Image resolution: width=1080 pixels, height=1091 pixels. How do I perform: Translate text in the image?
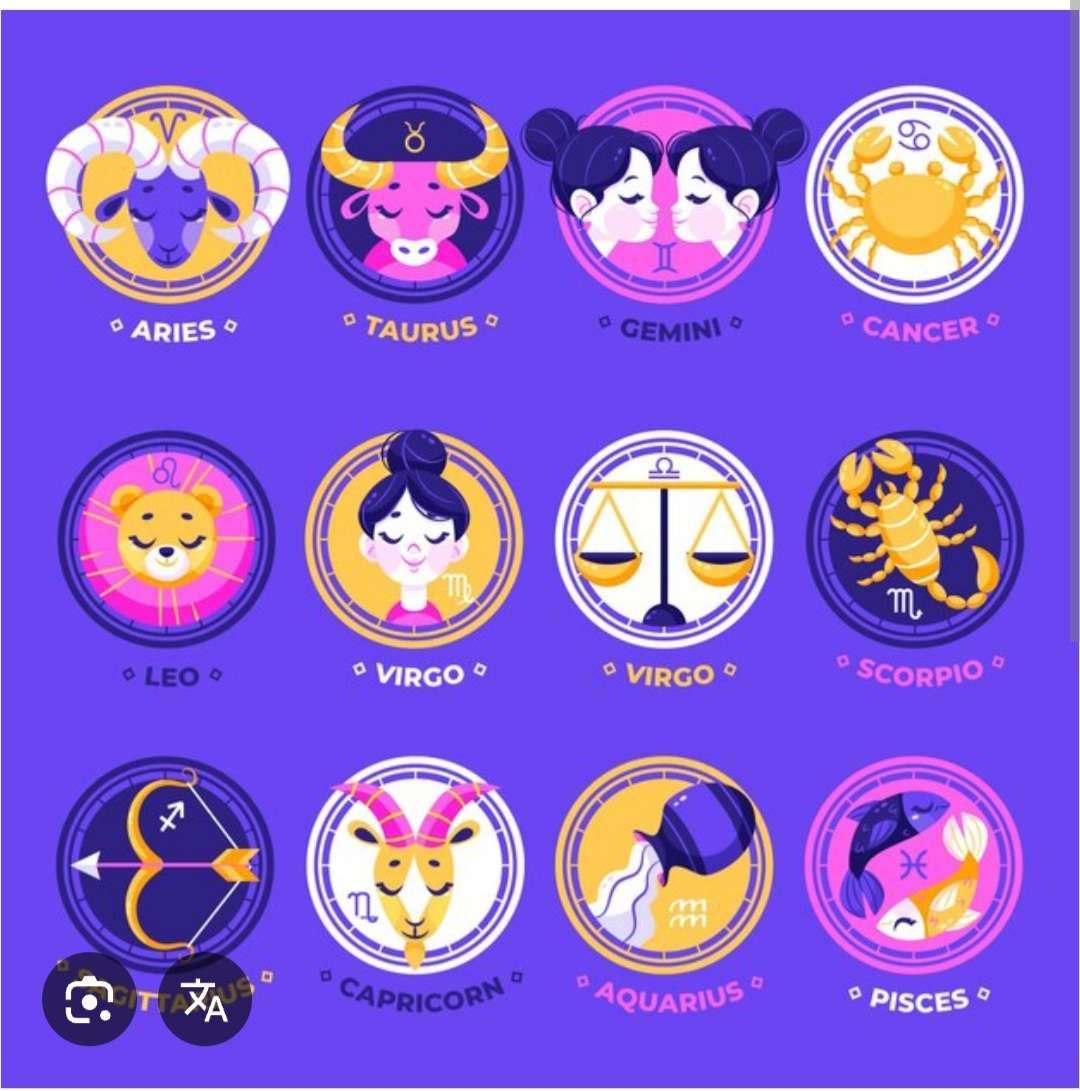[206, 1000]
